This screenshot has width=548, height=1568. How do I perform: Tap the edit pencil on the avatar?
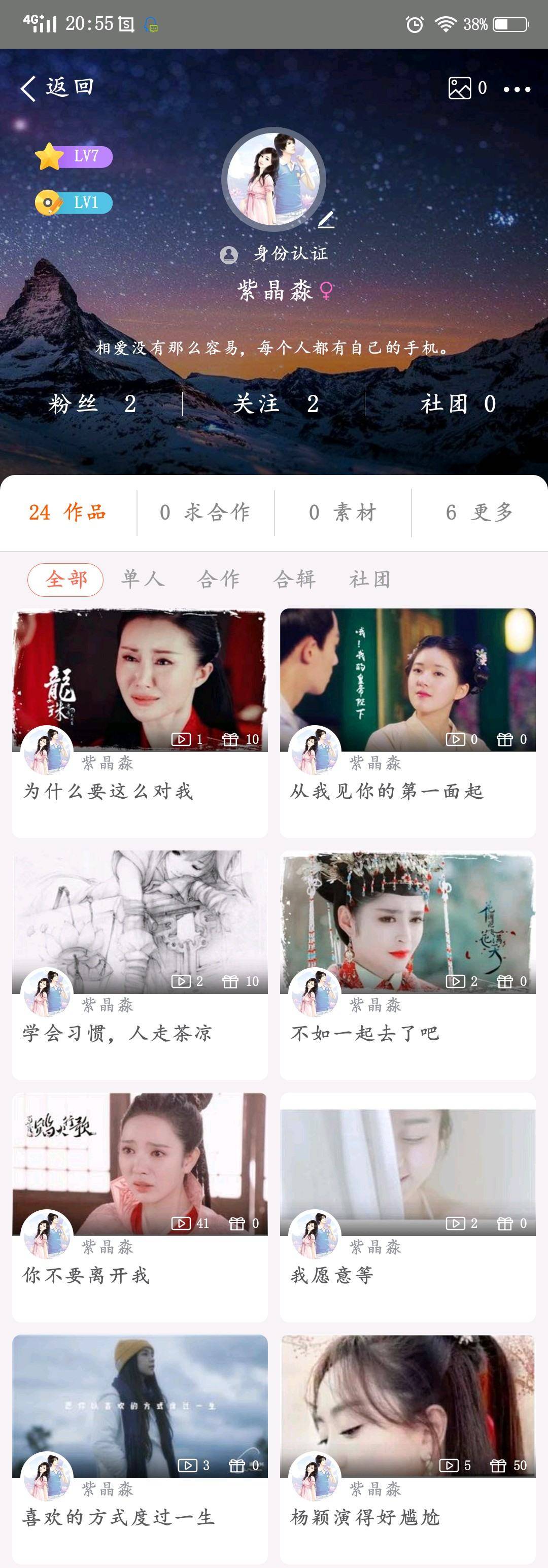326,221
